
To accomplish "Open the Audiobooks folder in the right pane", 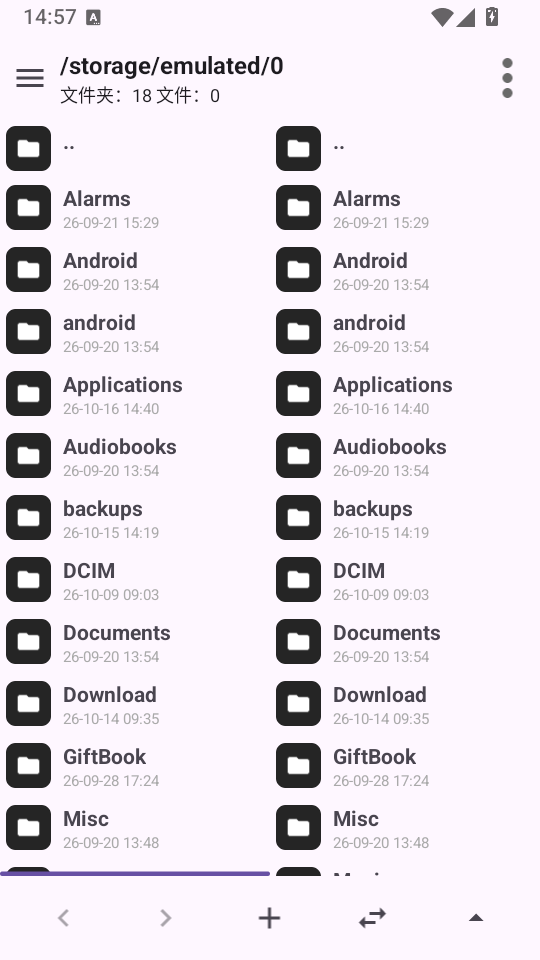I will pos(405,456).
